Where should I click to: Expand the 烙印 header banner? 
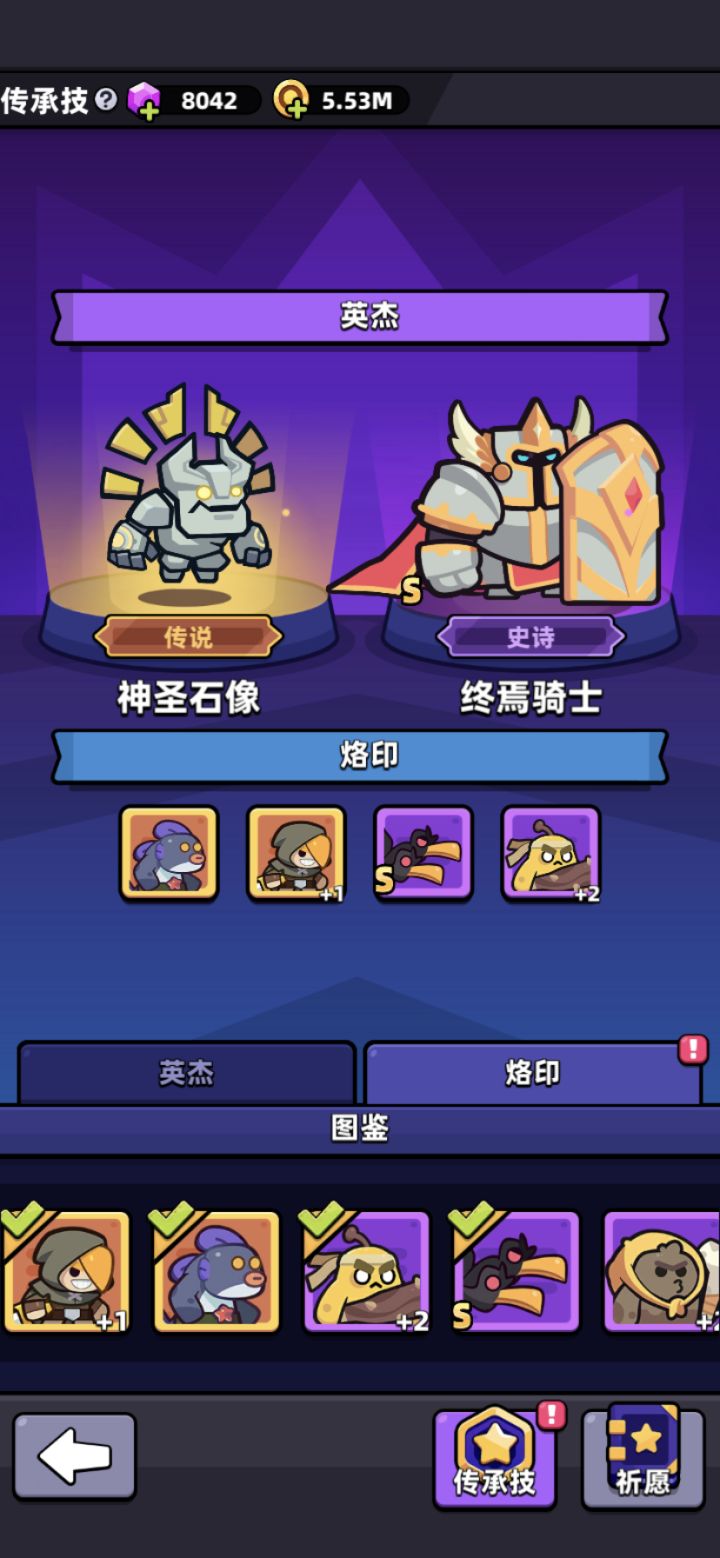360,756
